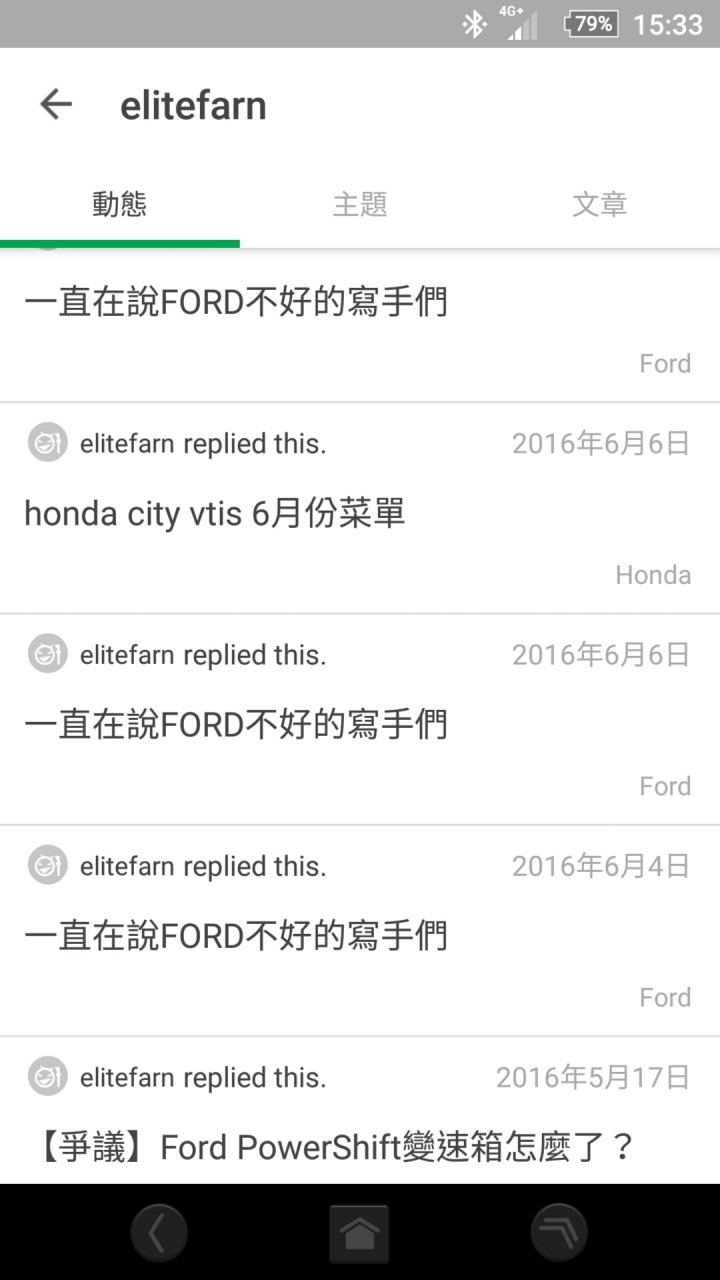Open the honda city vtis 6月份菜單 thread
The height and width of the screenshot is (1280, 720).
tap(215, 514)
